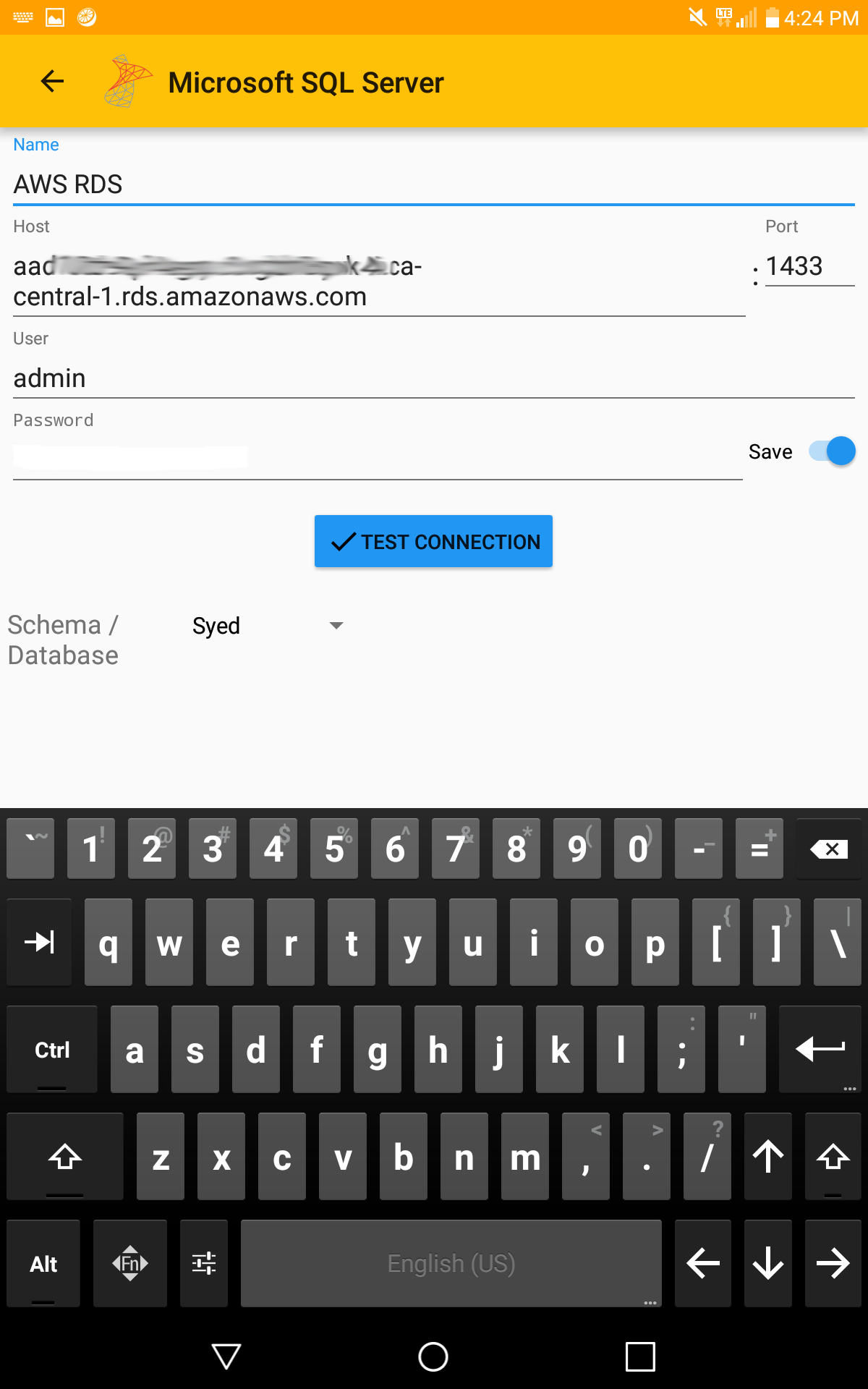This screenshot has width=868, height=1389.
Task: Go back using the app bar arrow
Action: [x=52, y=81]
